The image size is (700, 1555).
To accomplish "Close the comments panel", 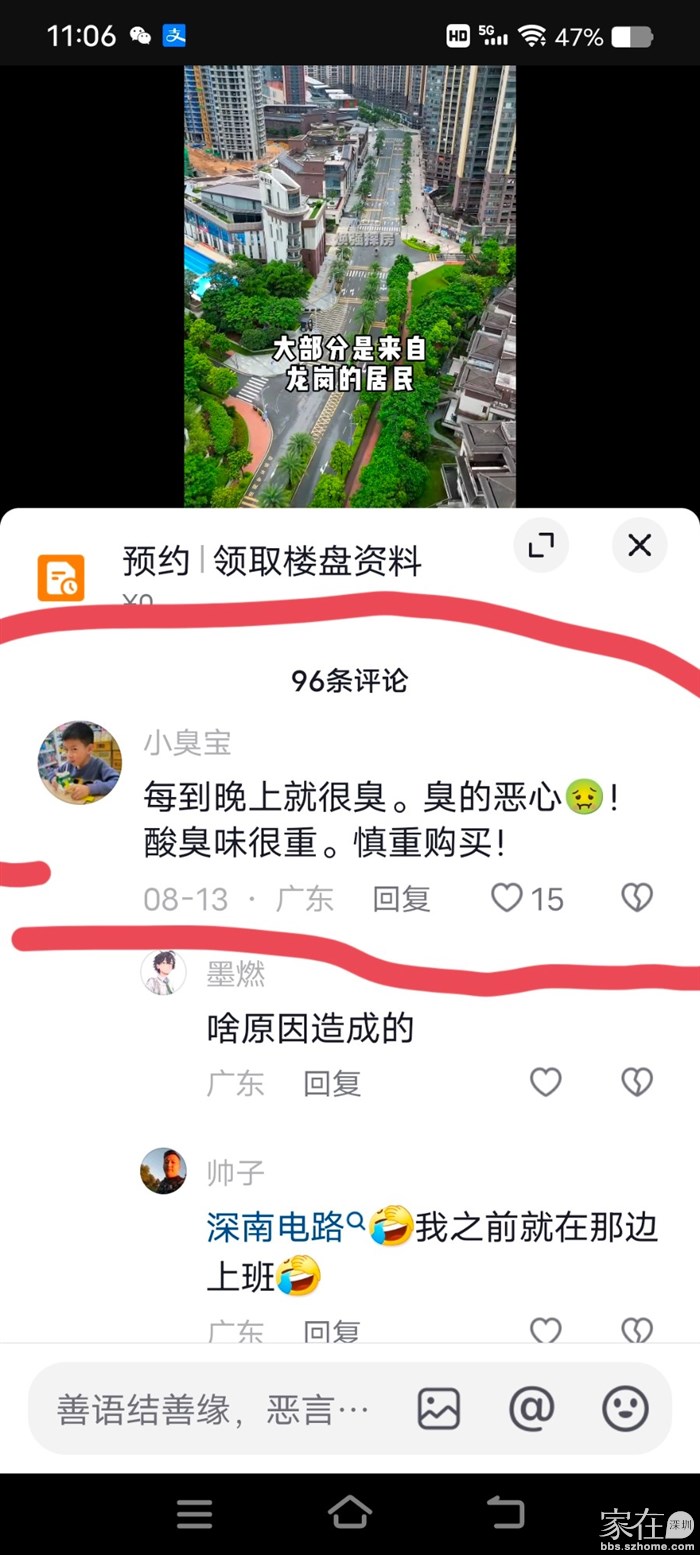I will pos(639,545).
